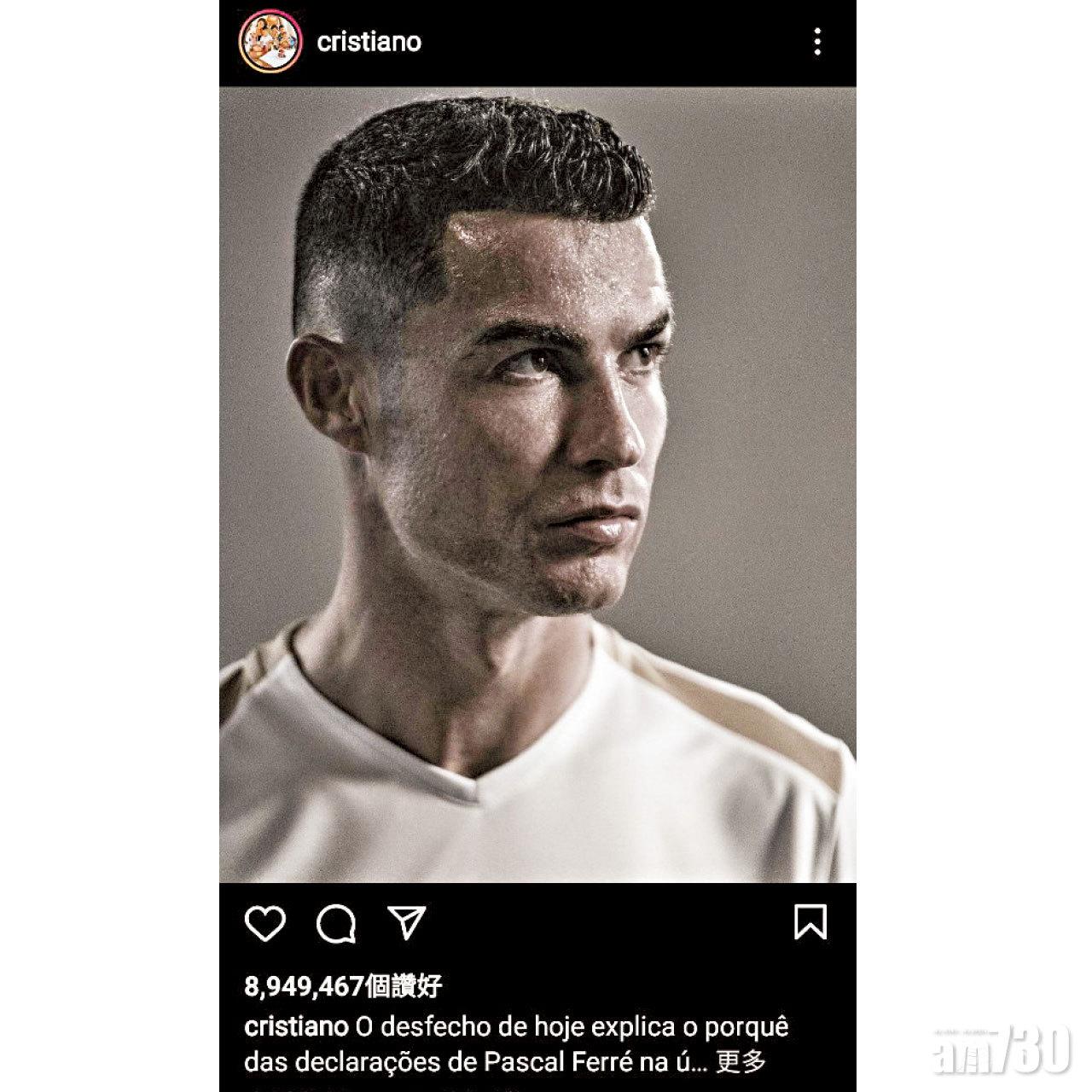This screenshot has width=1092, height=1092.
Task: Open cristiano's profile picture story
Action: (x=270, y=42)
